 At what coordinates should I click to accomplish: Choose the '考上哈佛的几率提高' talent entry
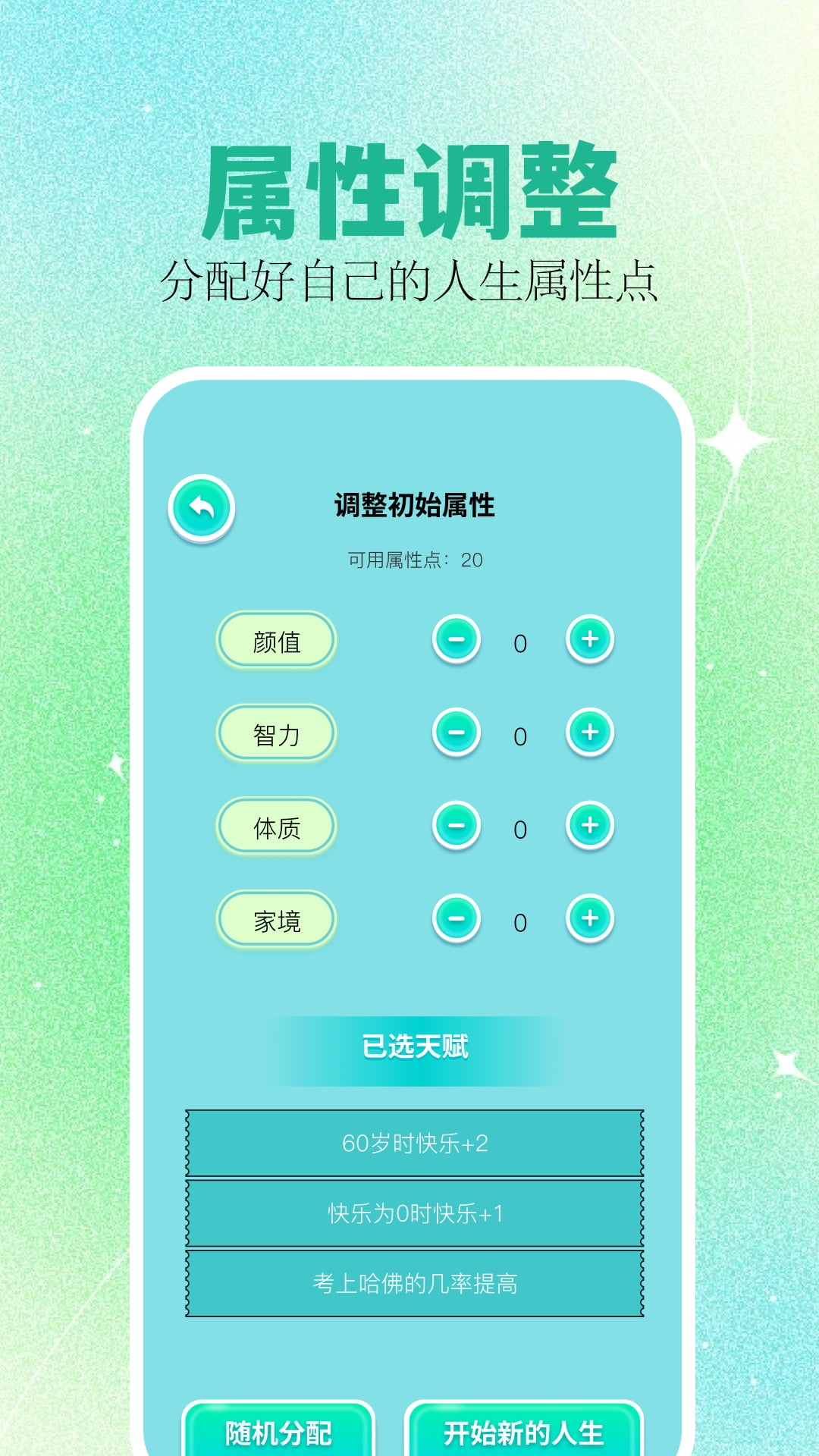pos(415,1282)
